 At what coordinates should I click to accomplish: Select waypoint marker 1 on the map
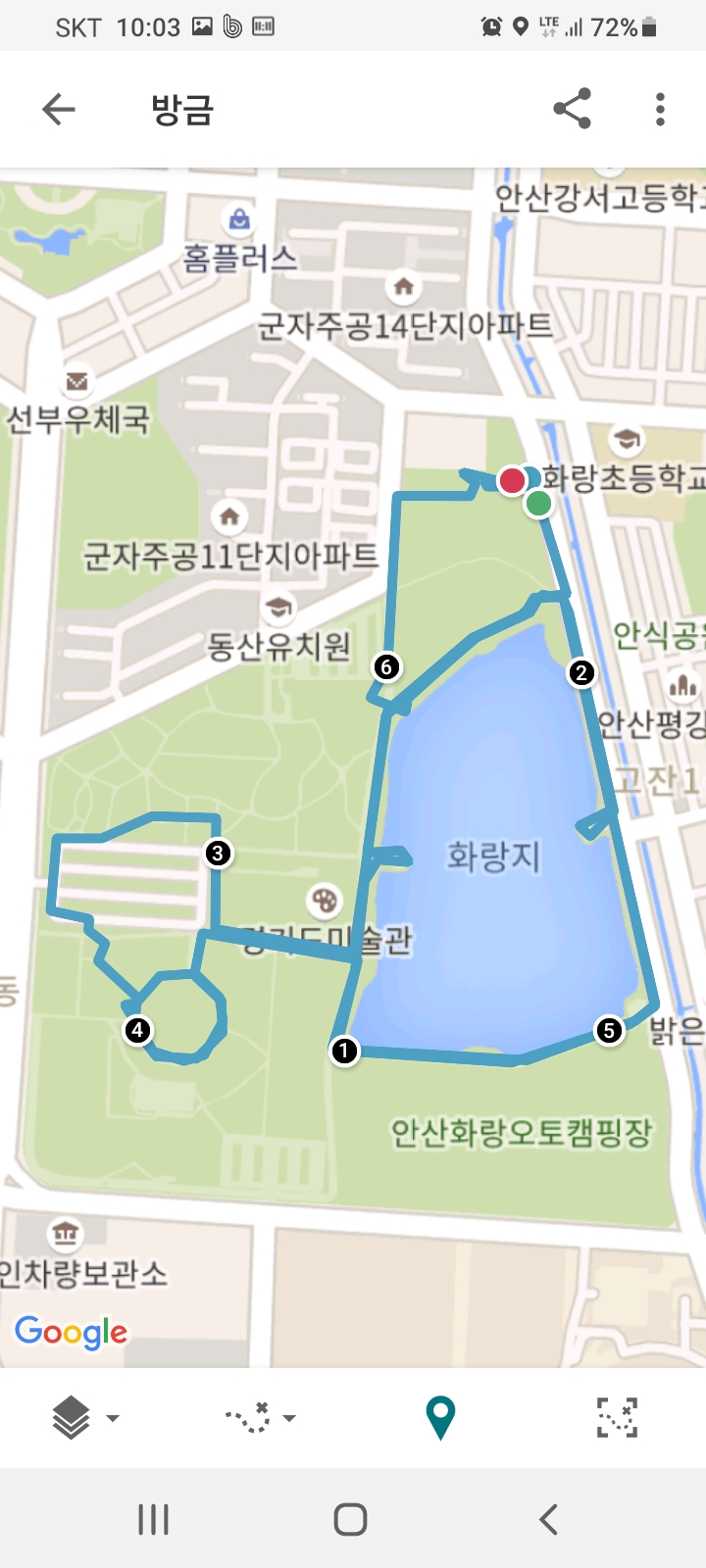point(344,1051)
